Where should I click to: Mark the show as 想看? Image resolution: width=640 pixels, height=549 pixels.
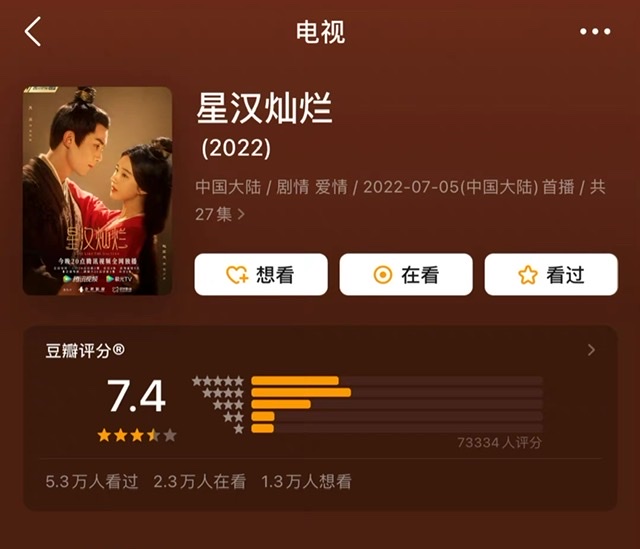[260, 275]
